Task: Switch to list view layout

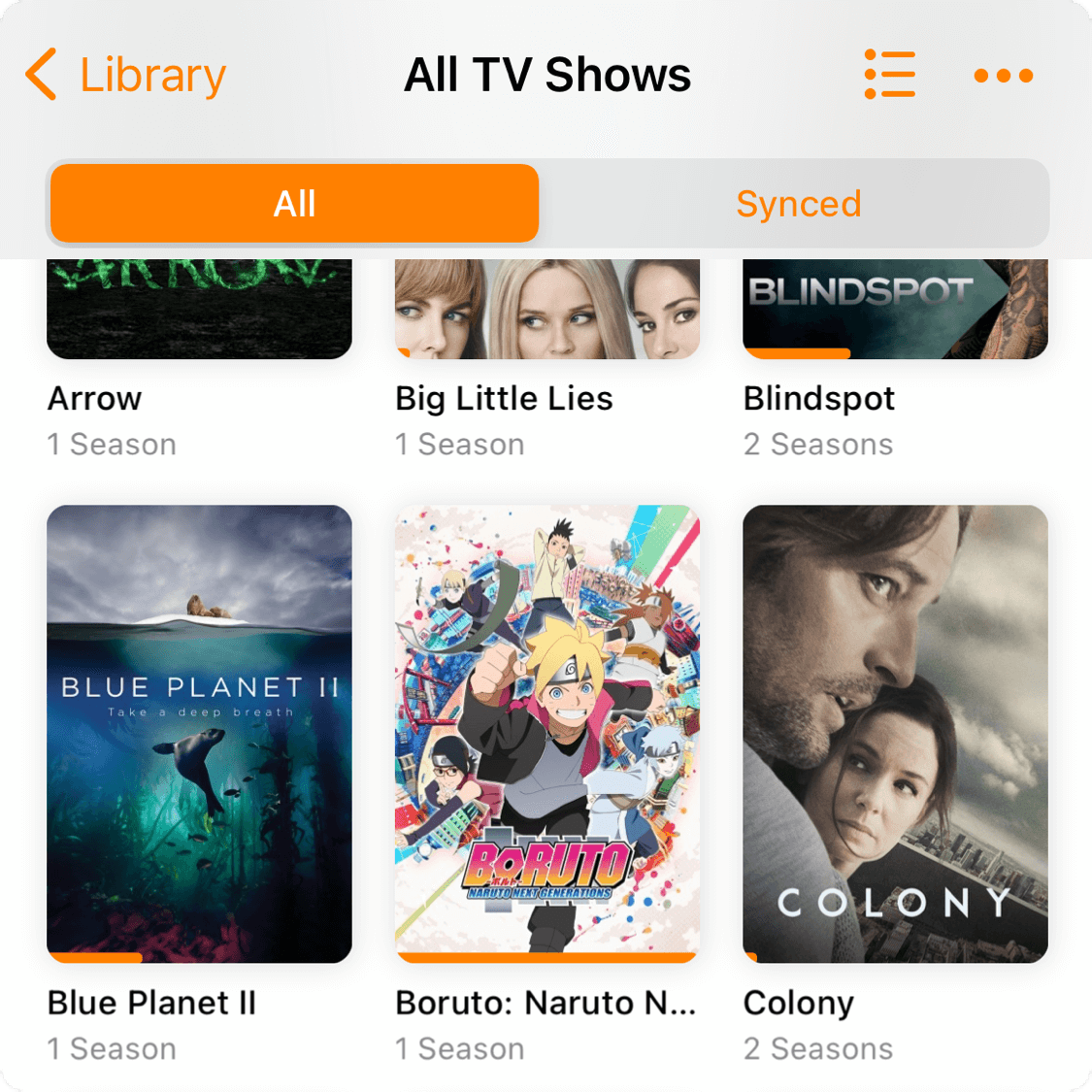Action: coord(889,75)
